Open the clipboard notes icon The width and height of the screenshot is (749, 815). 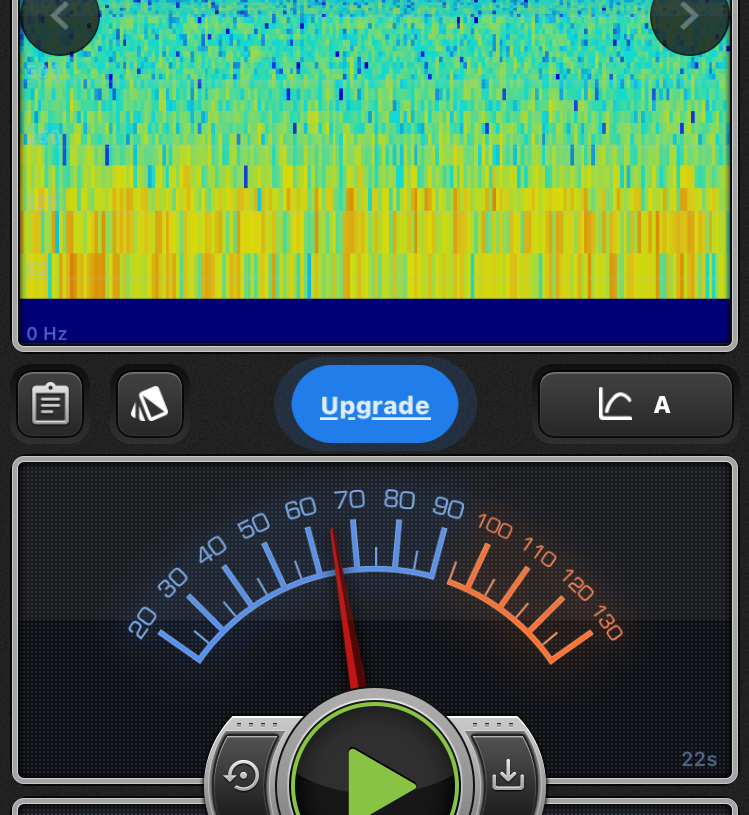coord(50,404)
